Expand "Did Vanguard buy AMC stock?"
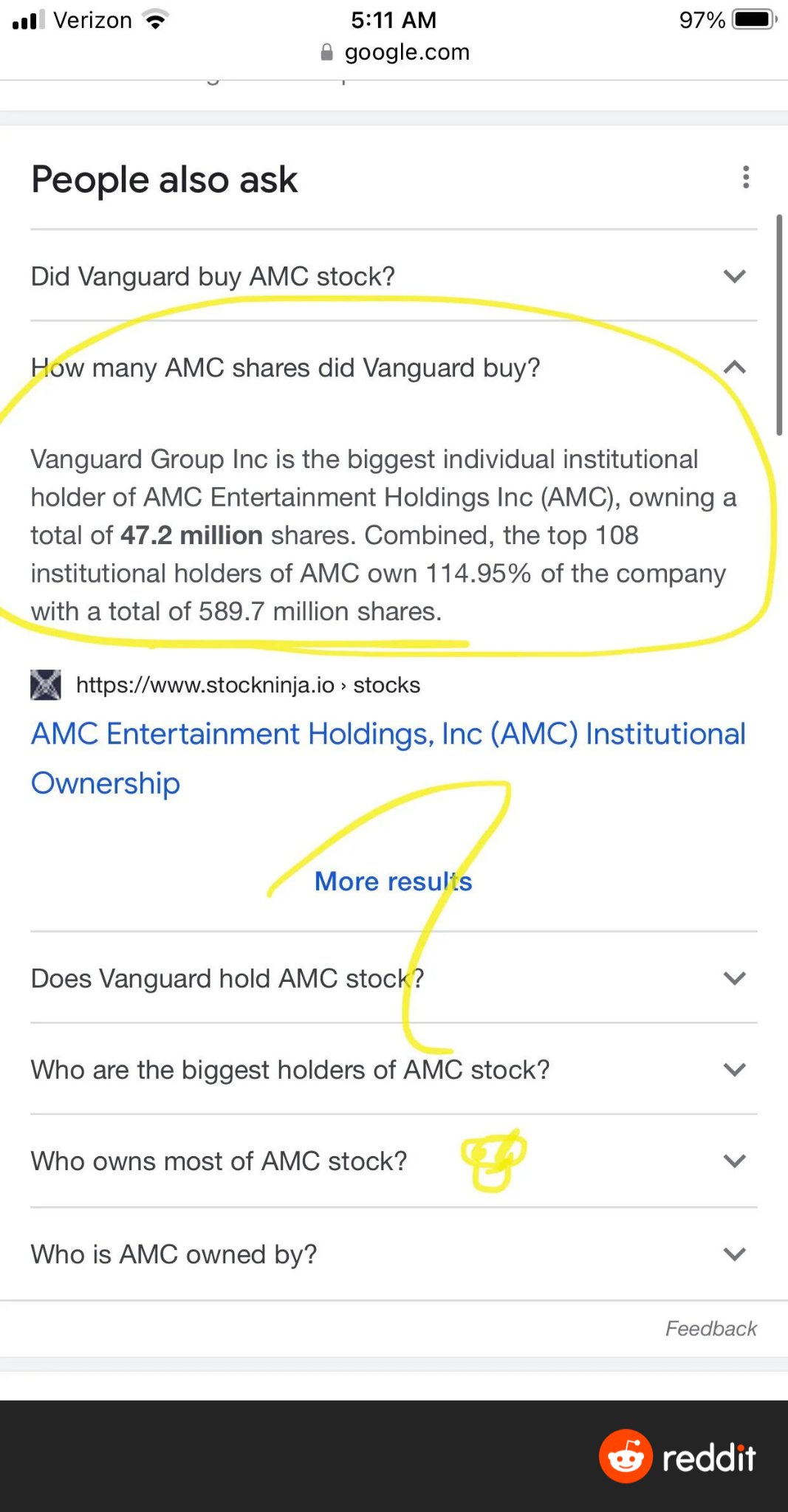The image size is (788, 1512). [394, 276]
